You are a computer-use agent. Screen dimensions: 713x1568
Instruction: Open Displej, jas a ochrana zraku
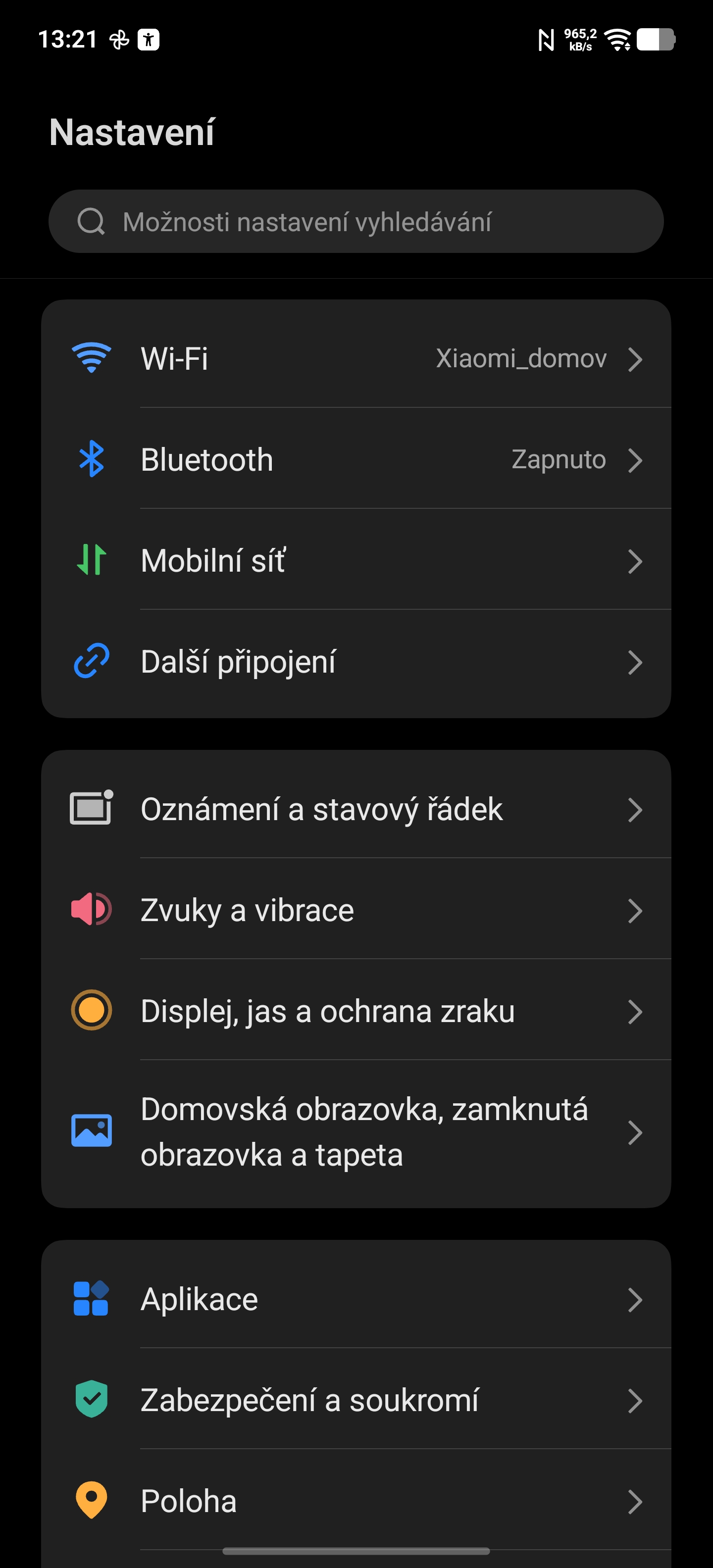[356, 1011]
